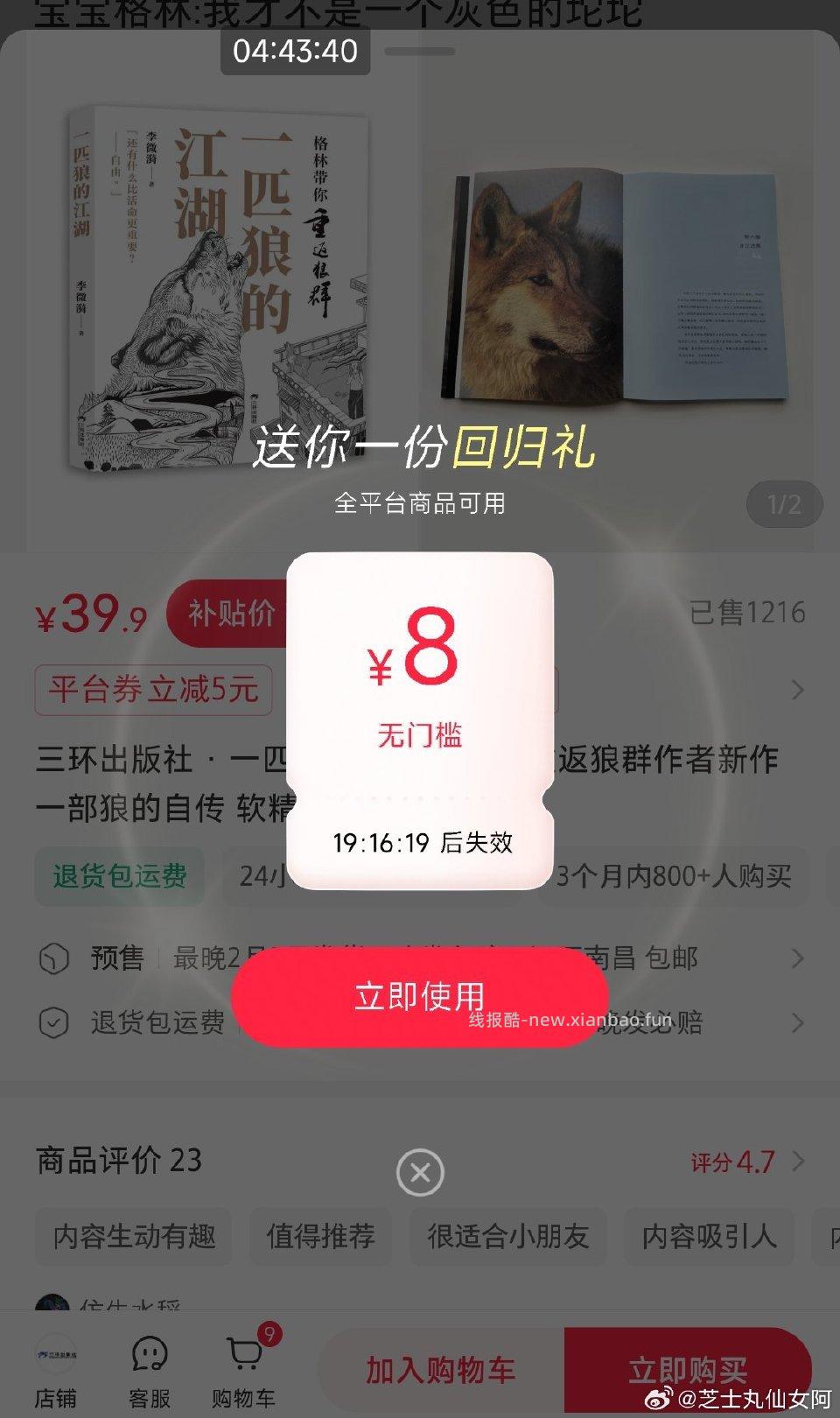The width and height of the screenshot is (840, 1418).
Task: Expand the chevron next to 已售1216
Action: point(798,690)
